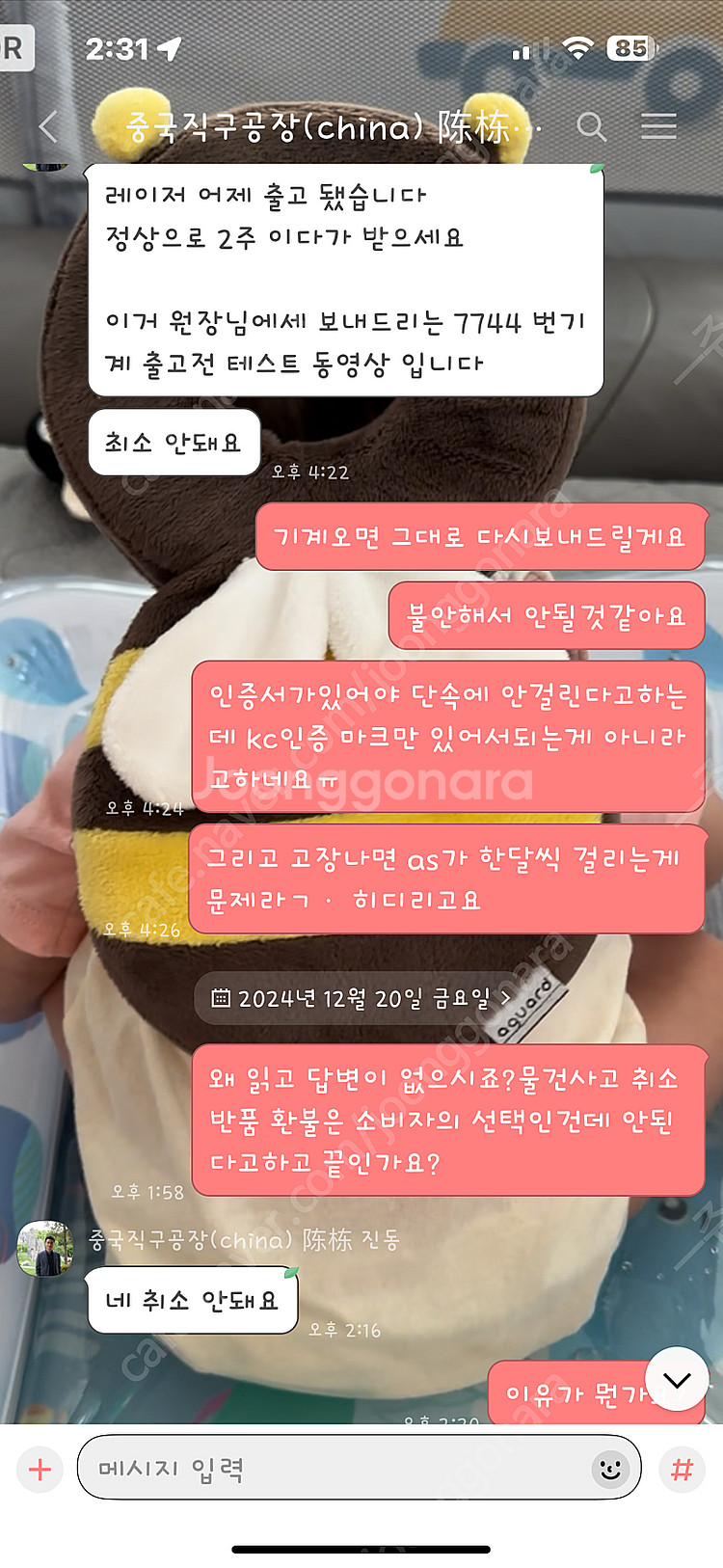Screen dimensions: 723x1568
Task: Go back to the chat list
Action: (48, 126)
